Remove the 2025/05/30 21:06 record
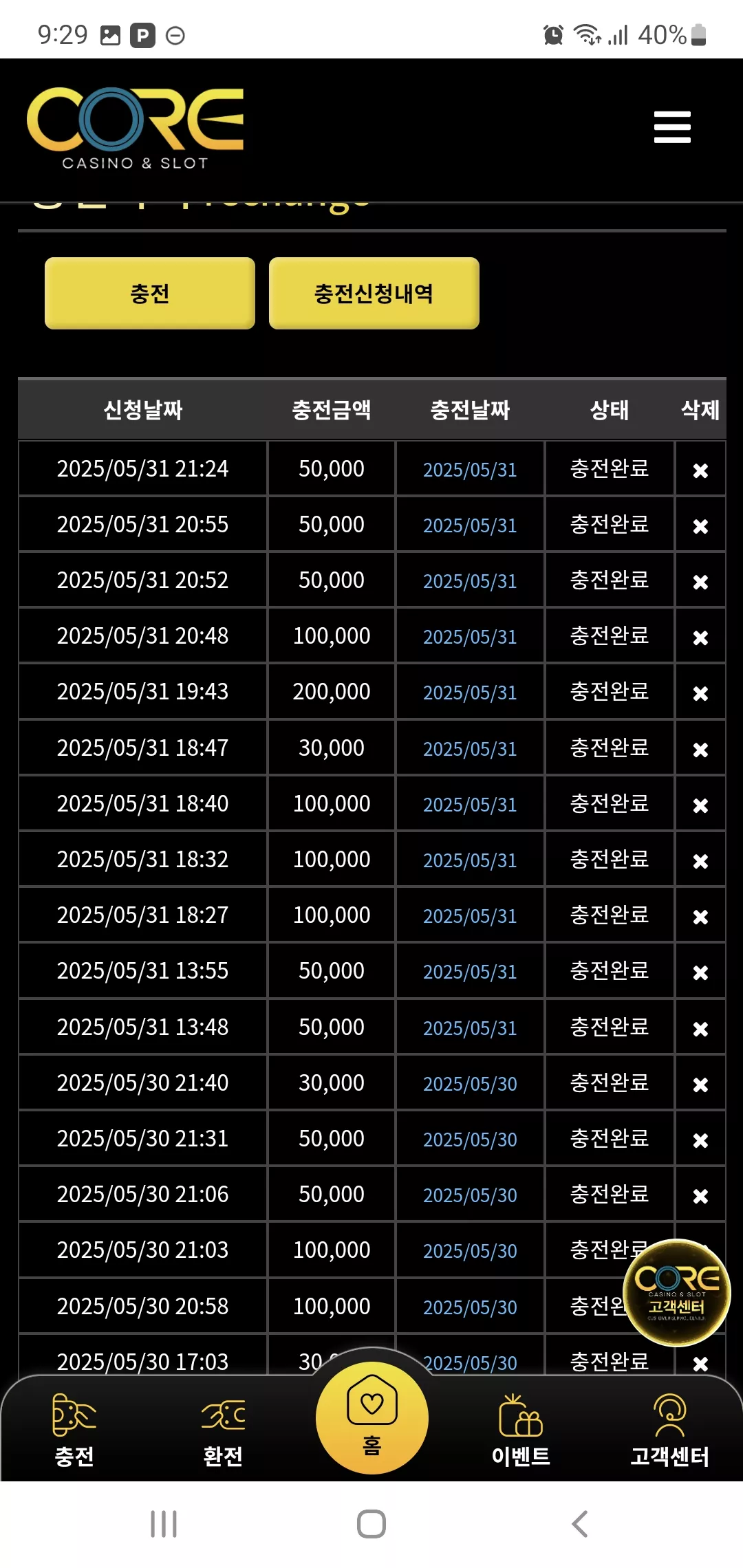This screenshot has width=743, height=1568. coord(700,1196)
